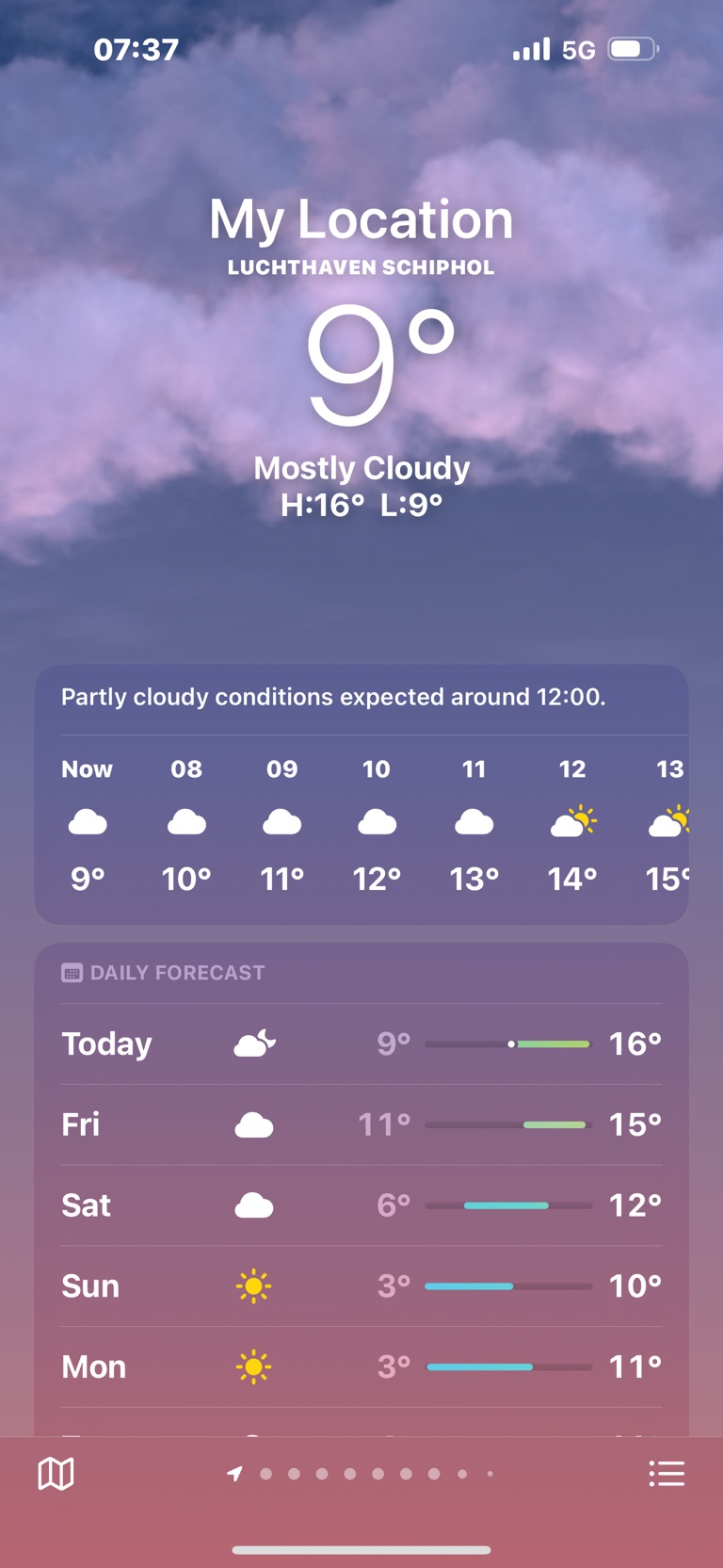Viewport: 723px width, 1568px height.
Task: Open the weather map
Action: 56,1474
